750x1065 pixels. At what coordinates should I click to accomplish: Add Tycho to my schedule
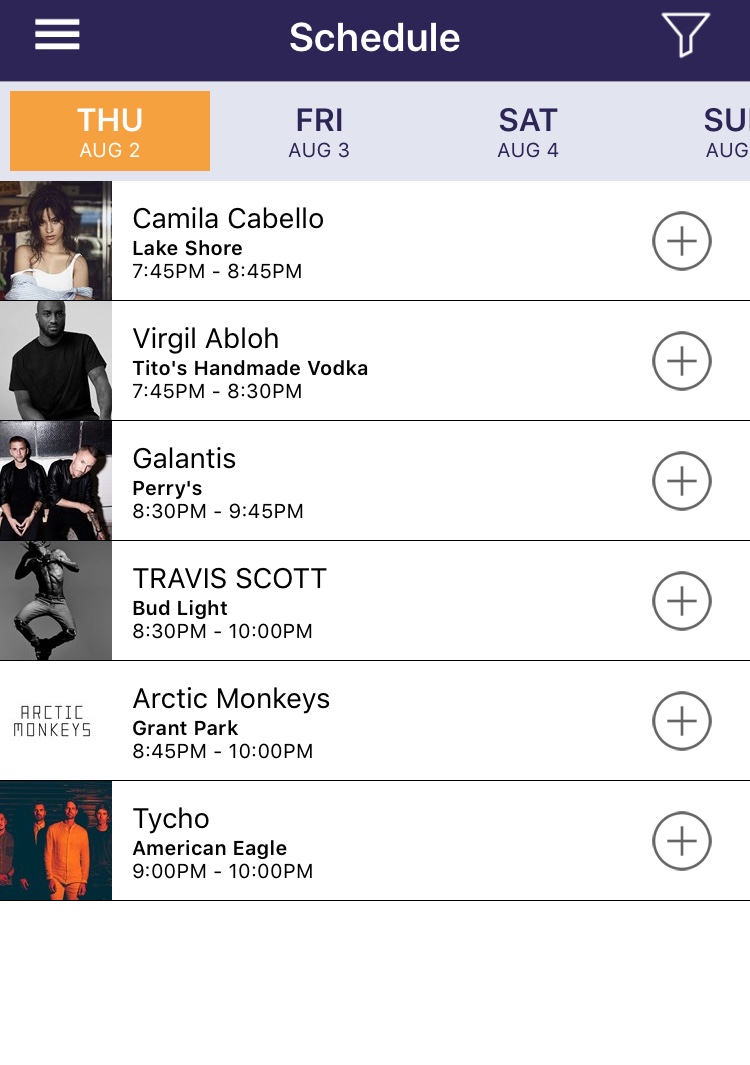point(682,841)
